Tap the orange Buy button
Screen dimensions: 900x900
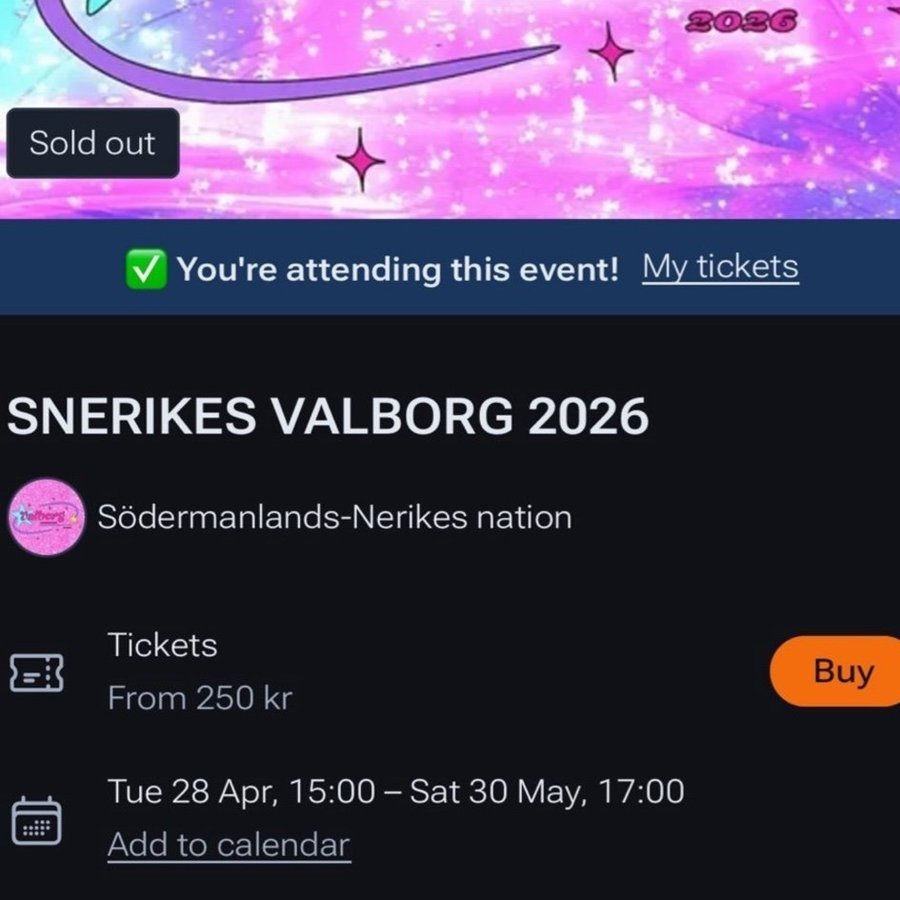pos(840,671)
